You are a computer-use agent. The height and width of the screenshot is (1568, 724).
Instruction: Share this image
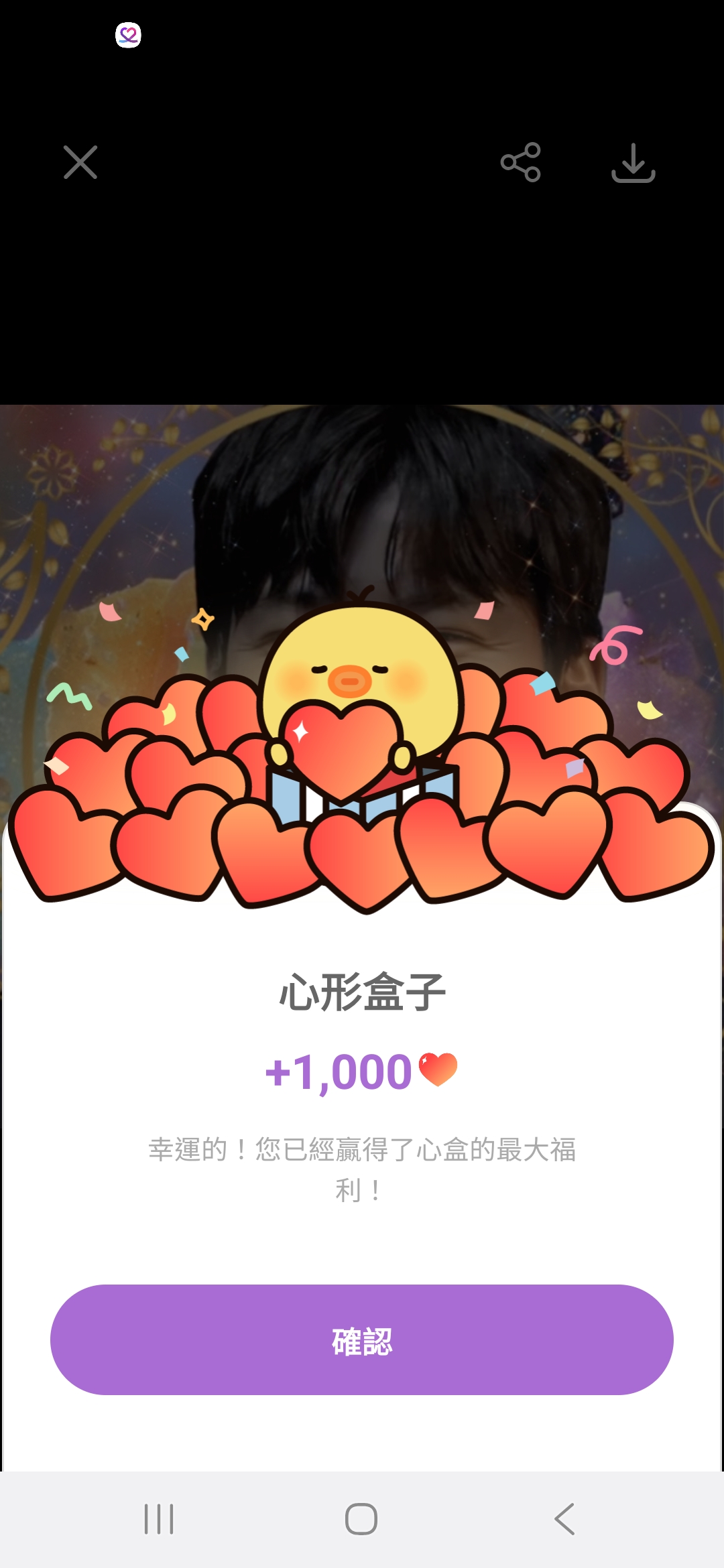click(520, 162)
